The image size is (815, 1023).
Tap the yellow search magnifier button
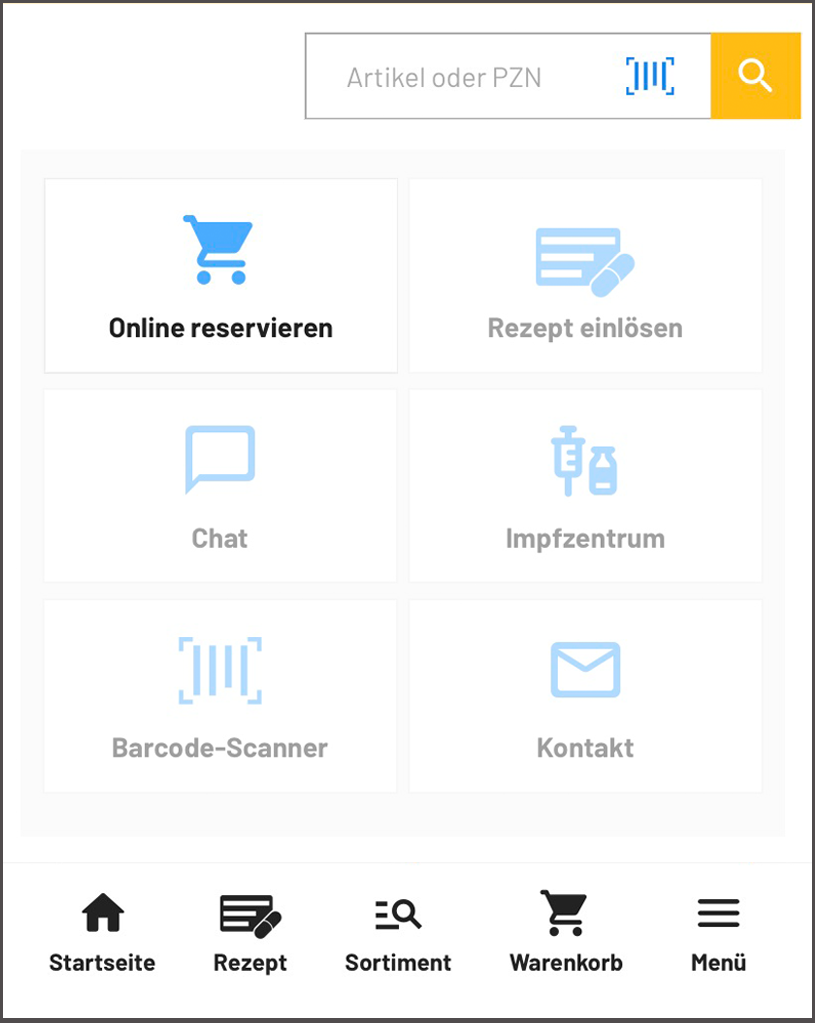[x=755, y=76]
